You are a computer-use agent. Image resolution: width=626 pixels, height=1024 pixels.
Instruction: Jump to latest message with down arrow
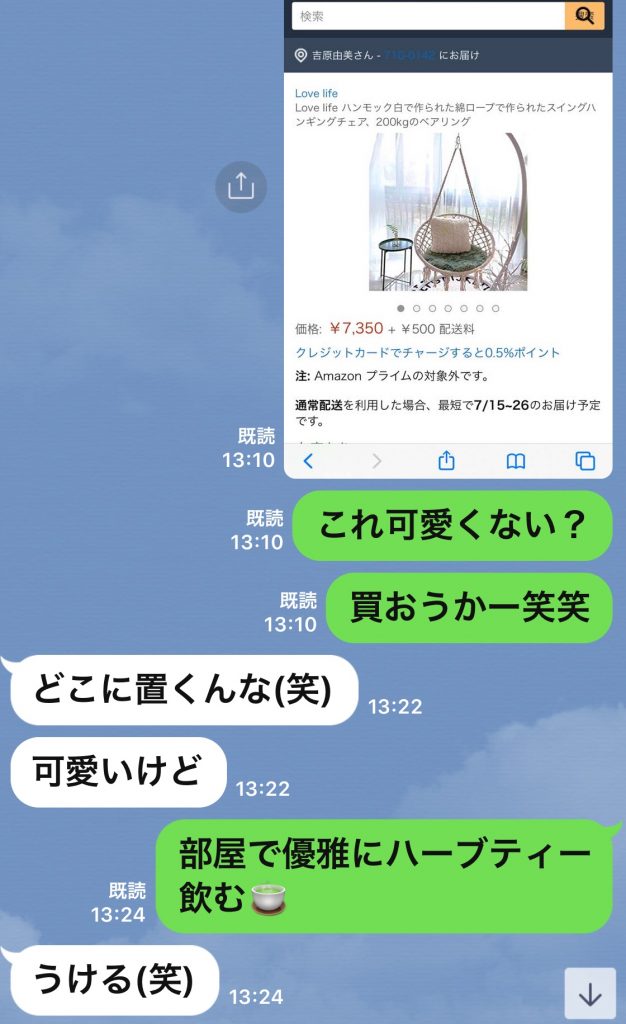[590, 993]
